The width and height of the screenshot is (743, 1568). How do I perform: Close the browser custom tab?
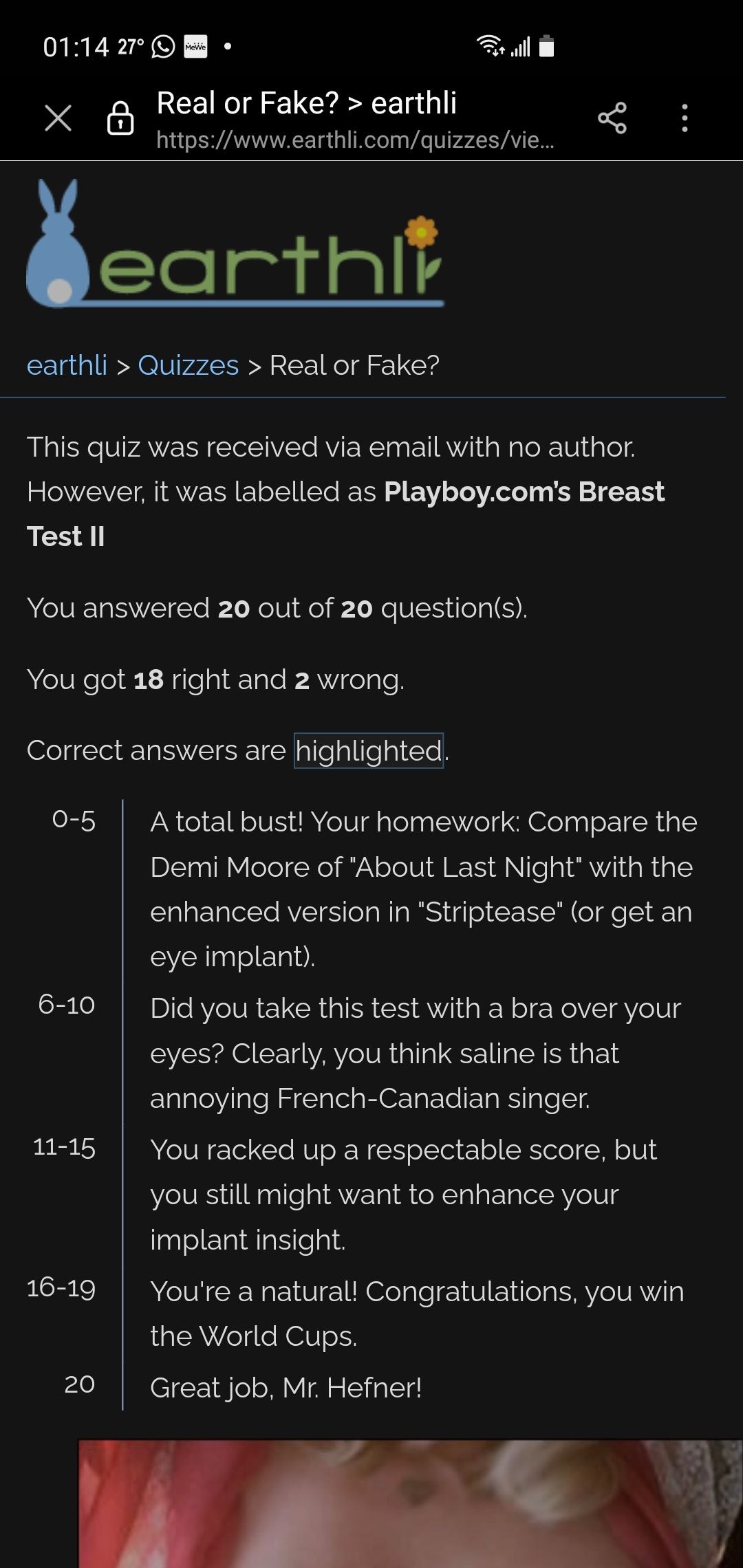click(58, 118)
